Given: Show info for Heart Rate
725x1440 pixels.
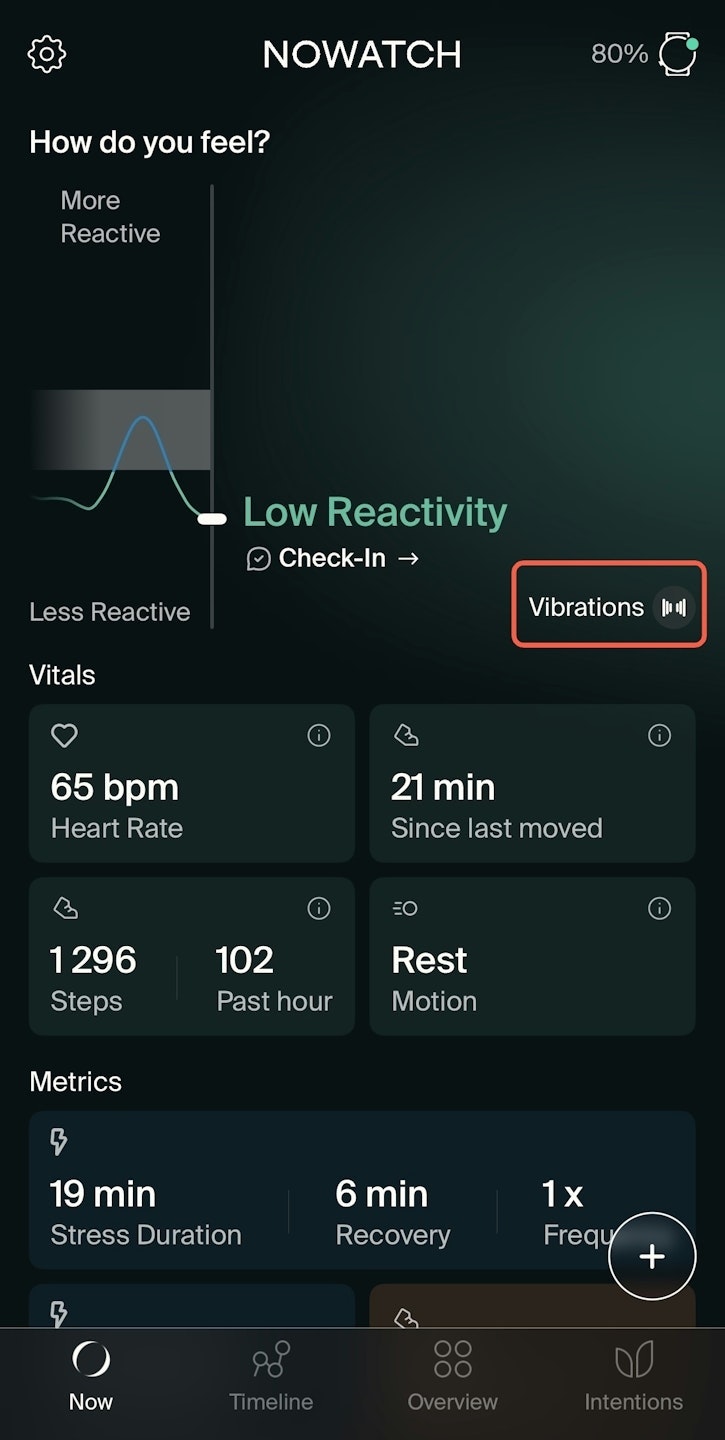Looking at the screenshot, I should tap(319, 736).
